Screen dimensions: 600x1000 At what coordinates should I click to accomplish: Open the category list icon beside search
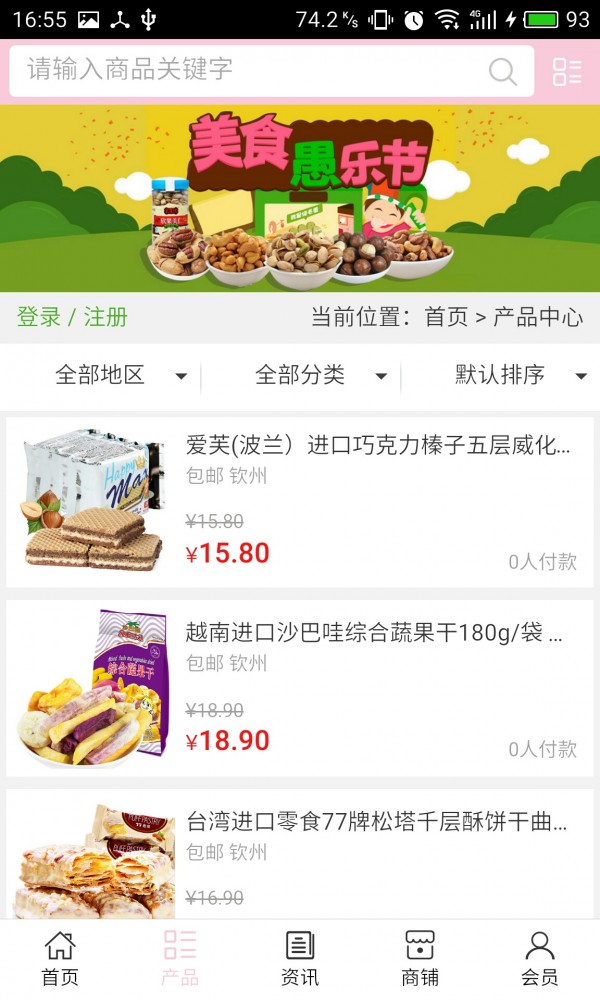[567, 71]
